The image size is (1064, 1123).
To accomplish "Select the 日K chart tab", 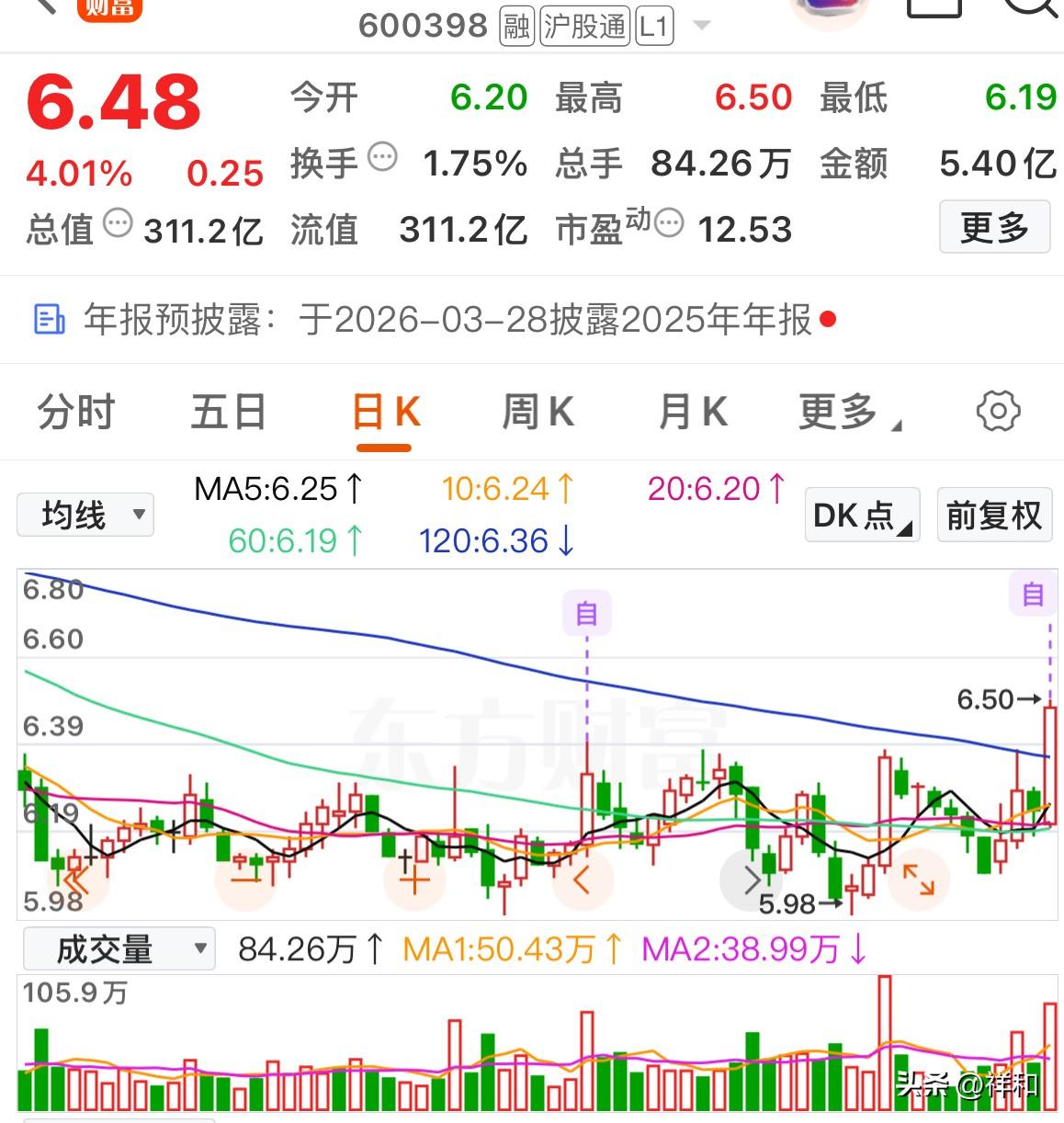I will [385, 414].
